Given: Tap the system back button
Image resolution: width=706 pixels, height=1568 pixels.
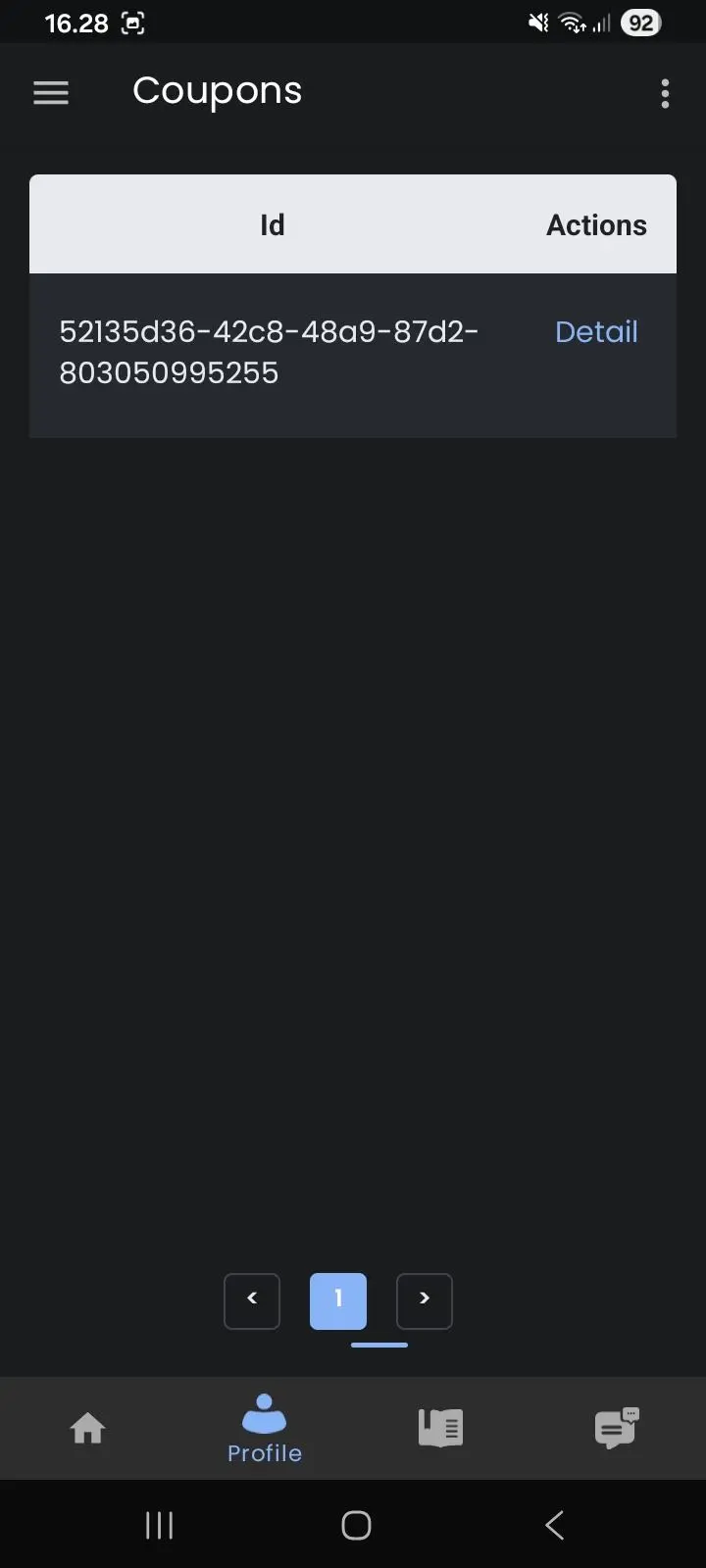Looking at the screenshot, I should tap(554, 1525).
